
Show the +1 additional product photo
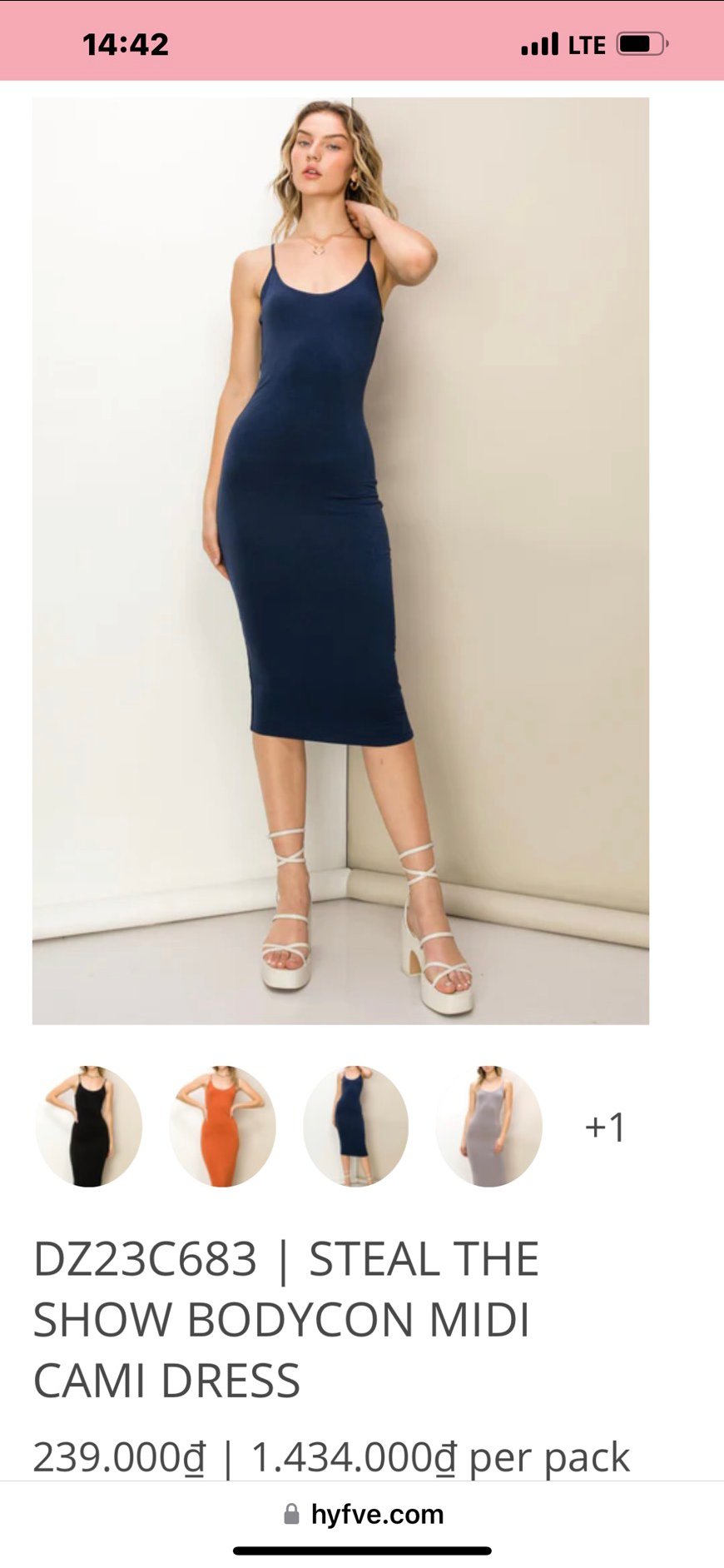click(x=605, y=1127)
